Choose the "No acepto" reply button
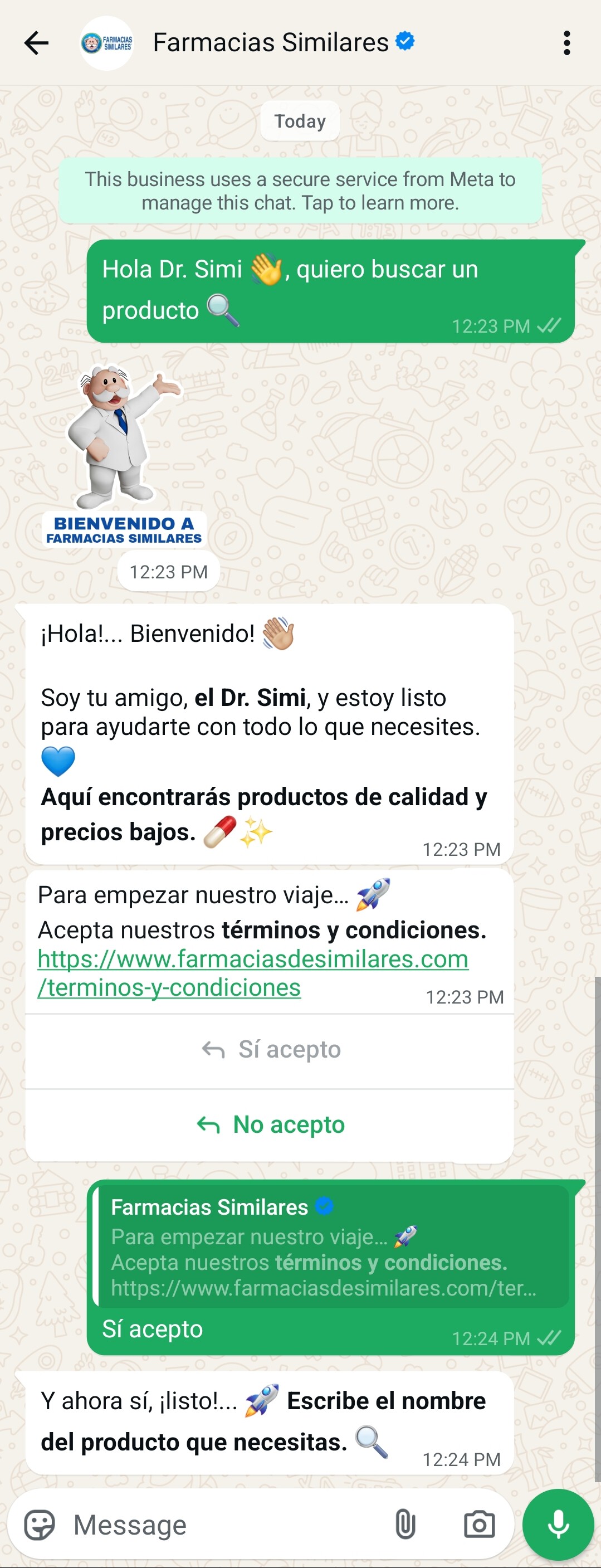This screenshot has width=601, height=1568. pyautogui.click(x=270, y=1125)
